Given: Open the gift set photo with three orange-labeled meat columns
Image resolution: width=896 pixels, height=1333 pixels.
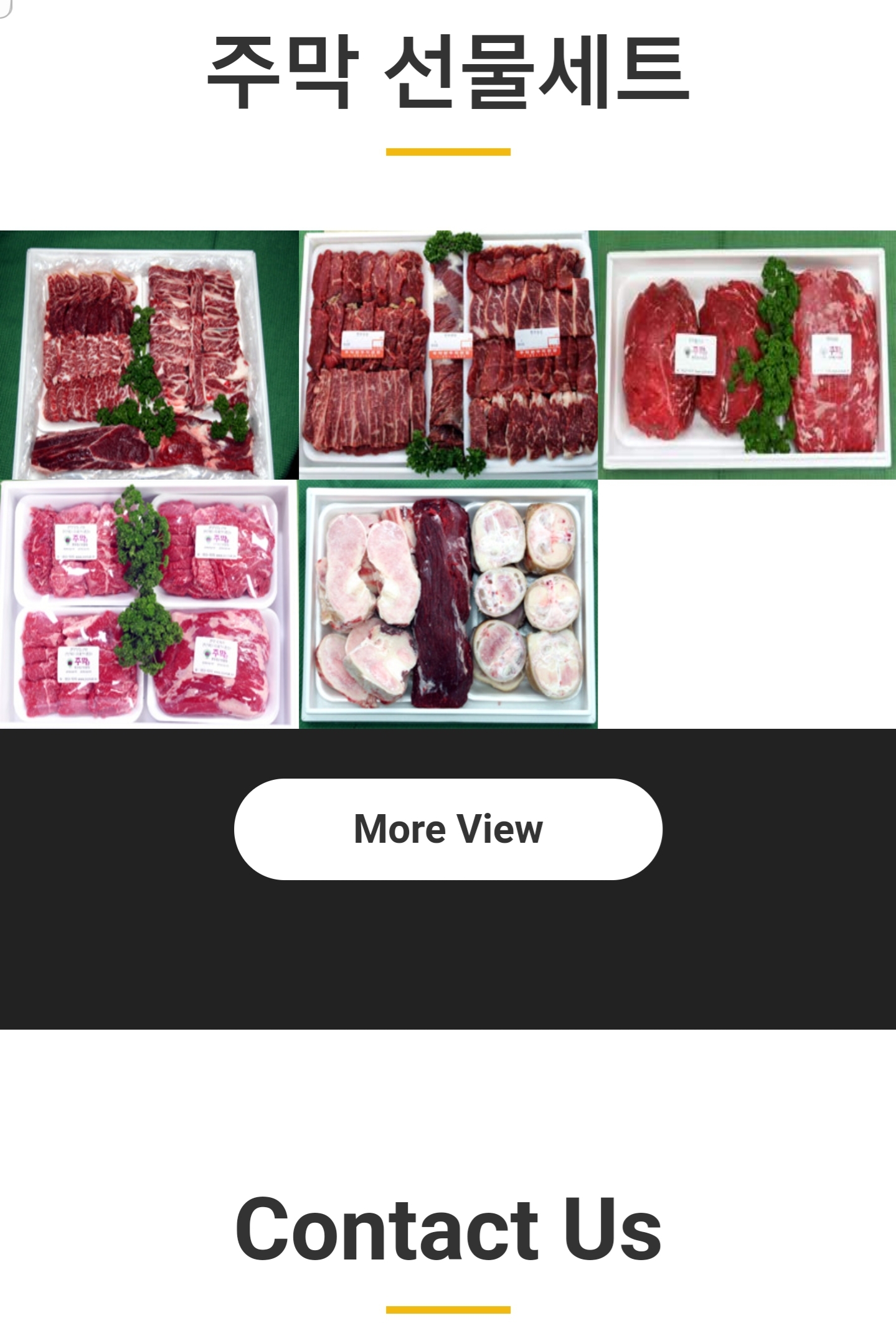Looking at the screenshot, I should click(x=448, y=355).
